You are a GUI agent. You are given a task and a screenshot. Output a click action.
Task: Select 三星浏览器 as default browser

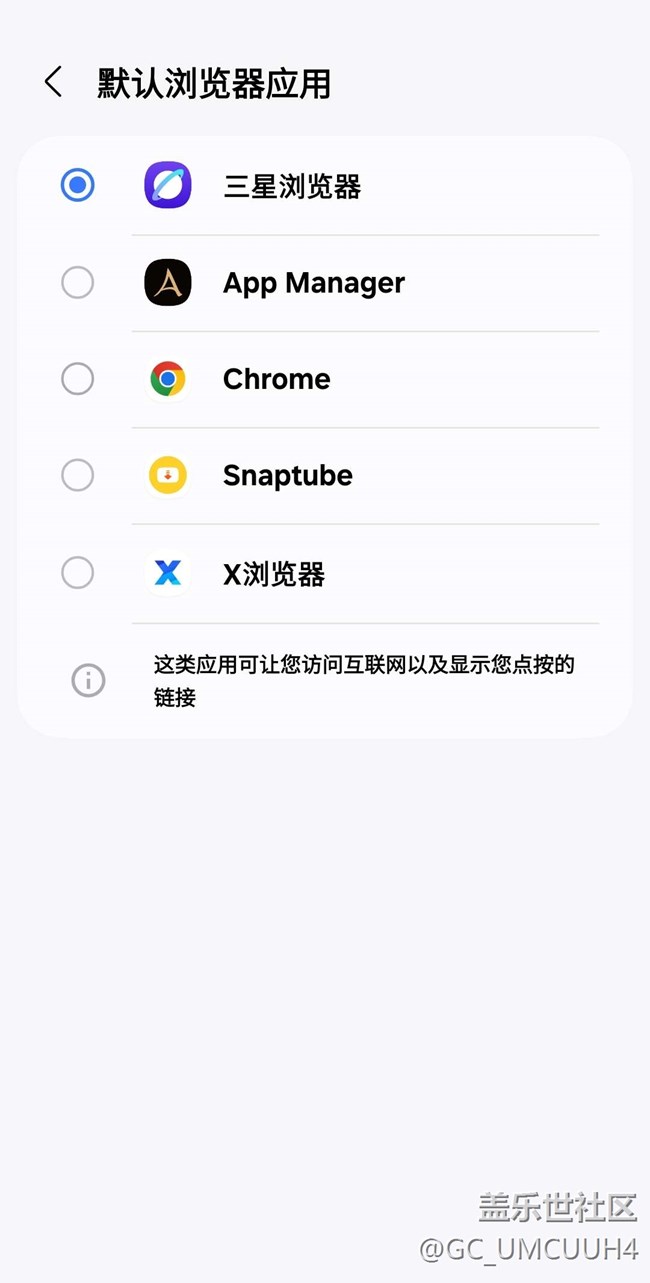tap(78, 186)
